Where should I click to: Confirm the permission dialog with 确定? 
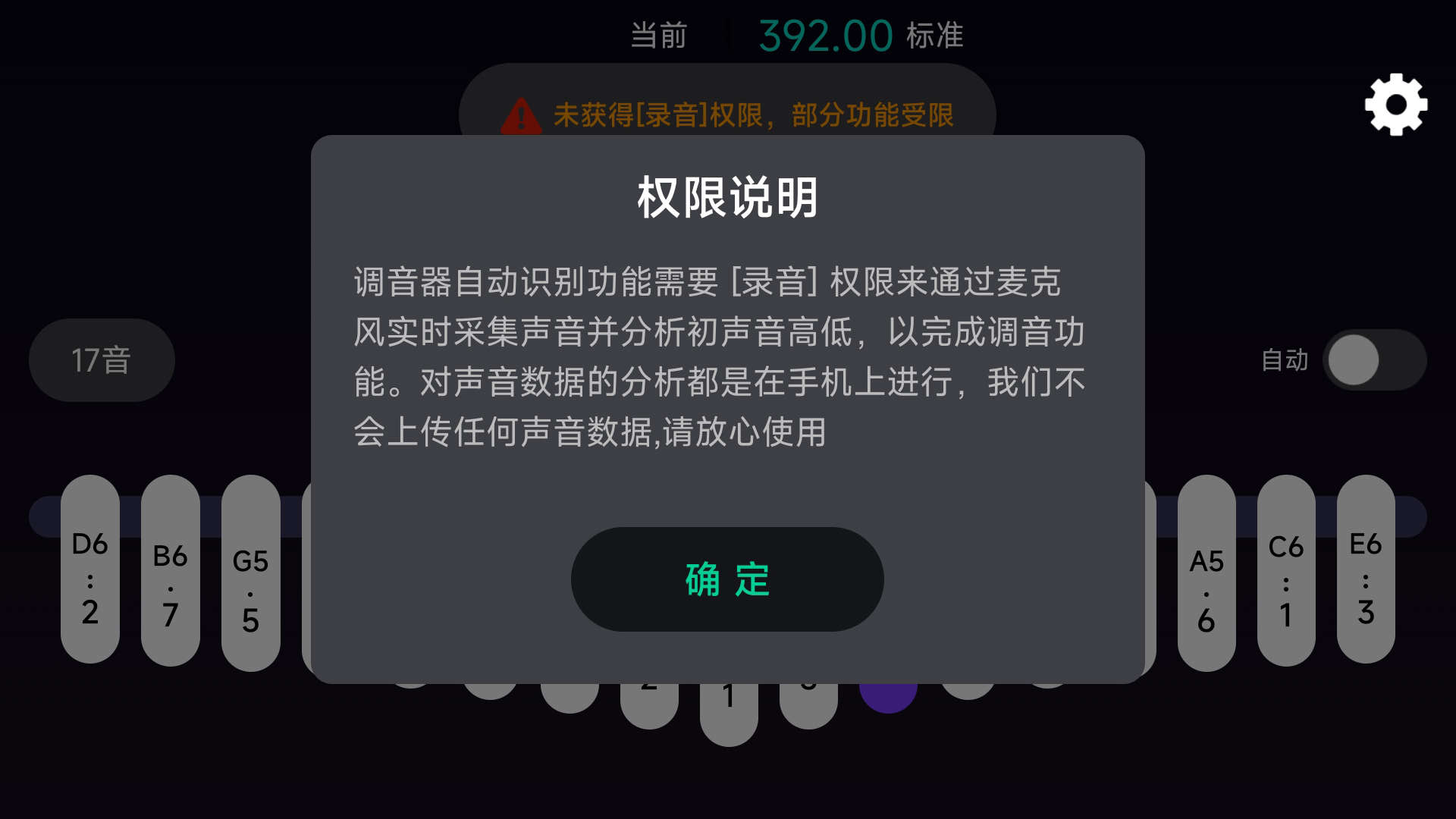click(x=726, y=579)
